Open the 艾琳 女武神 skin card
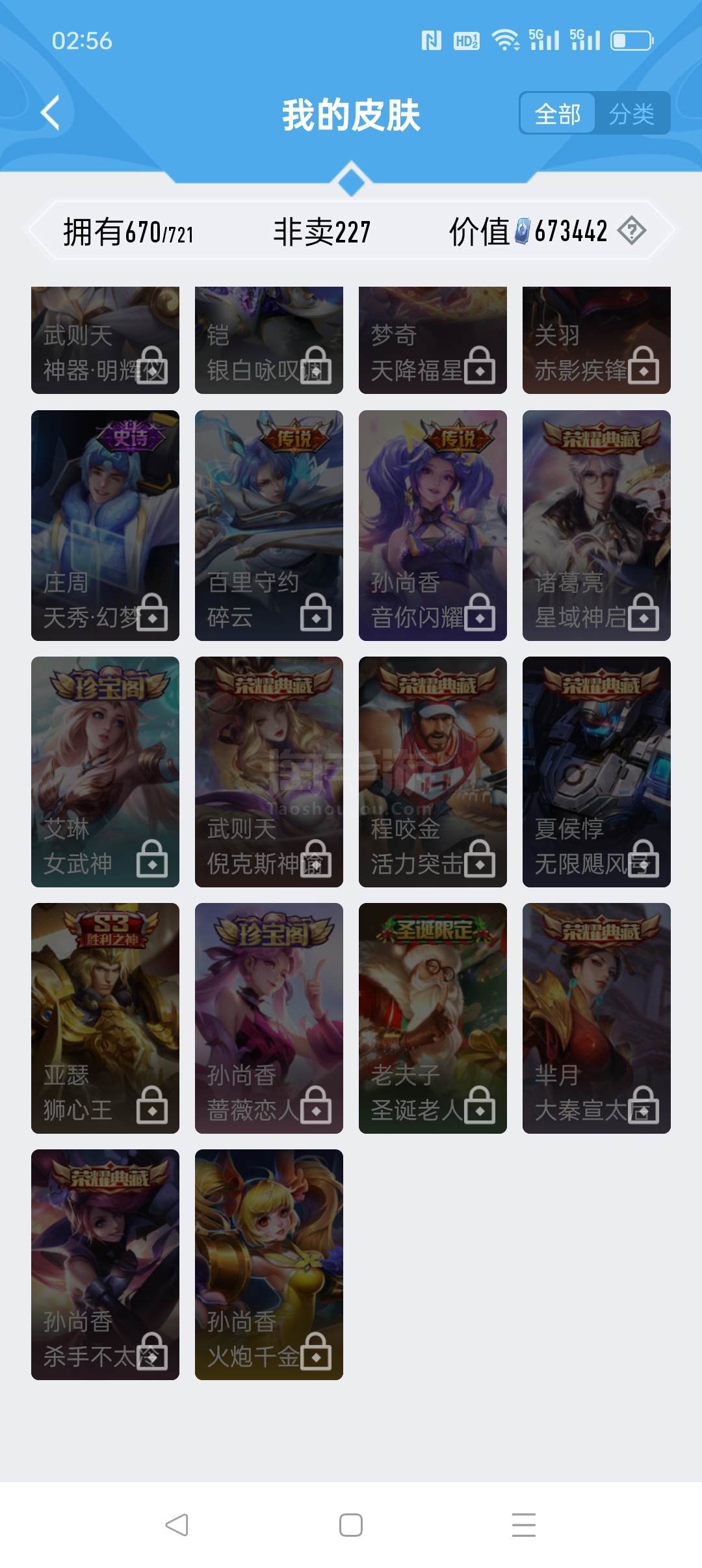 [x=105, y=772]
